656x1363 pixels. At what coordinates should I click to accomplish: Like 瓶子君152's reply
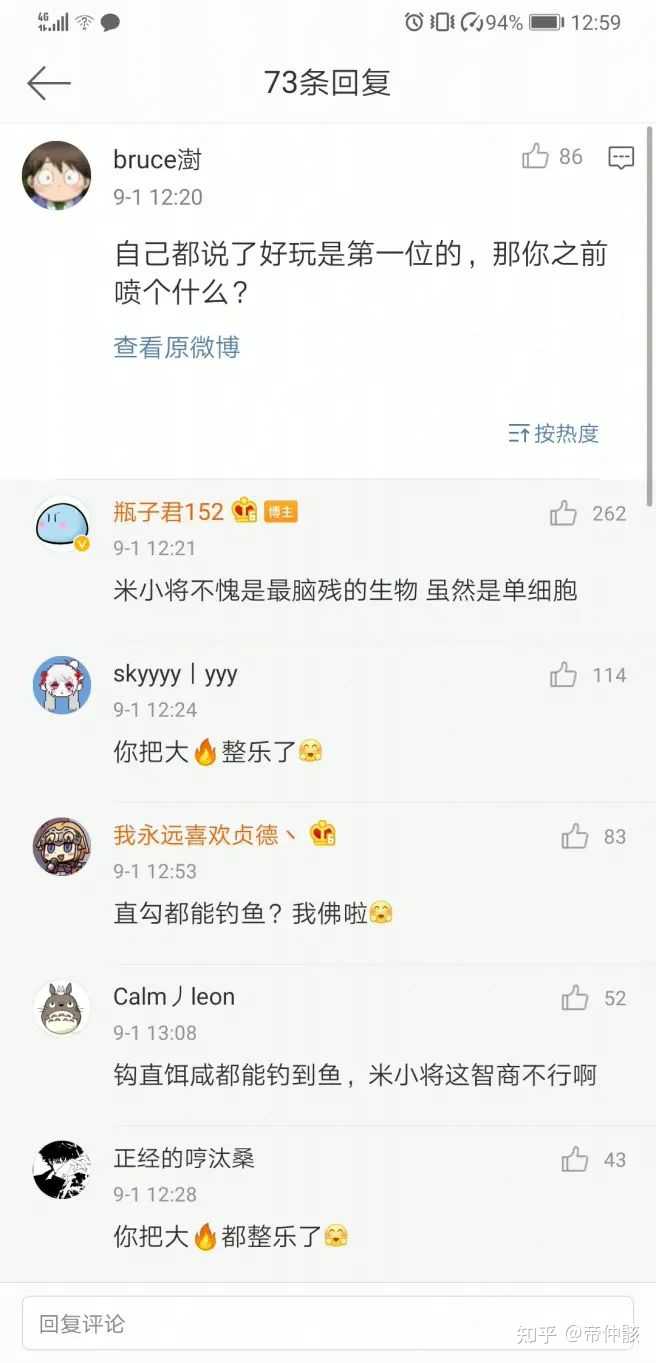(x=563, y=513)
